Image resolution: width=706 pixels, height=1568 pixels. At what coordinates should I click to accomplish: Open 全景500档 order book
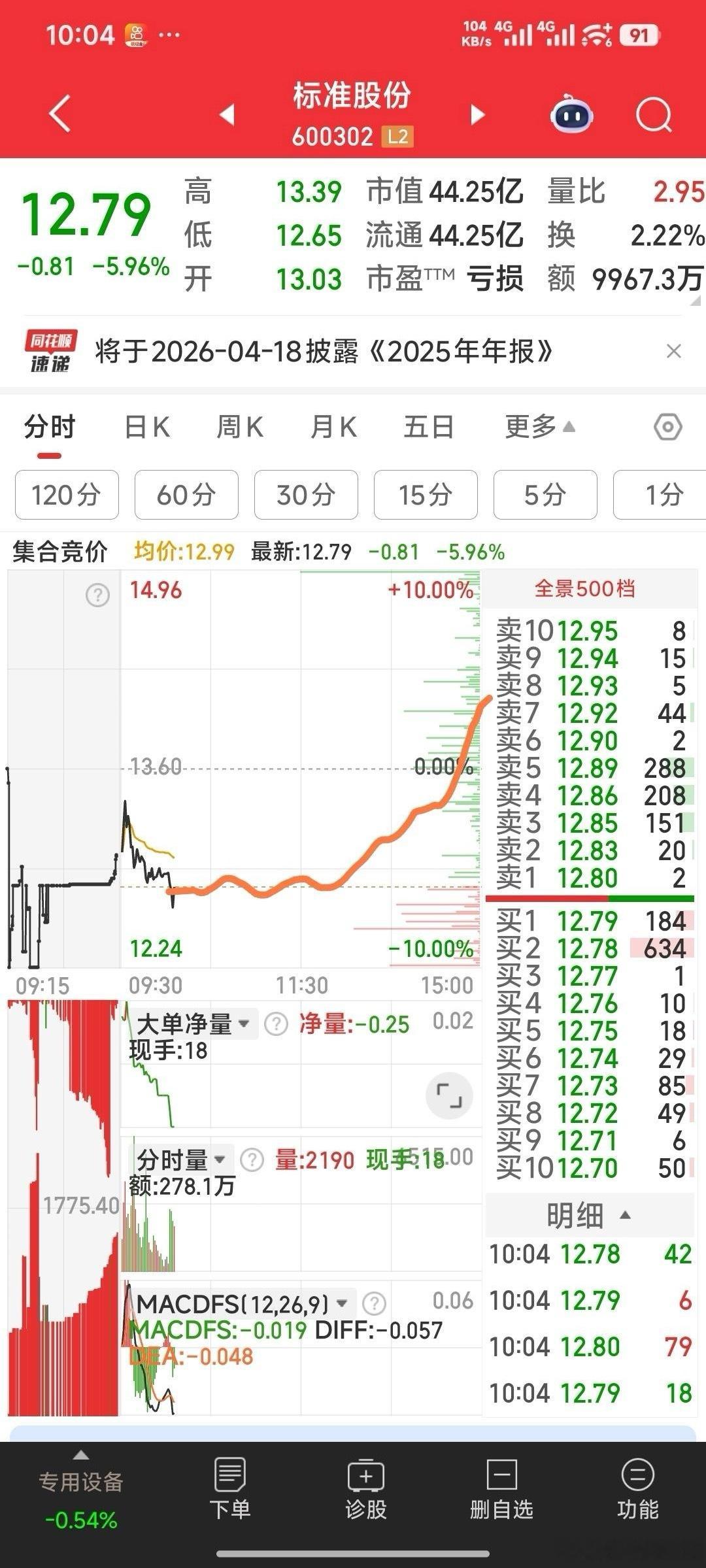point(585,589)
